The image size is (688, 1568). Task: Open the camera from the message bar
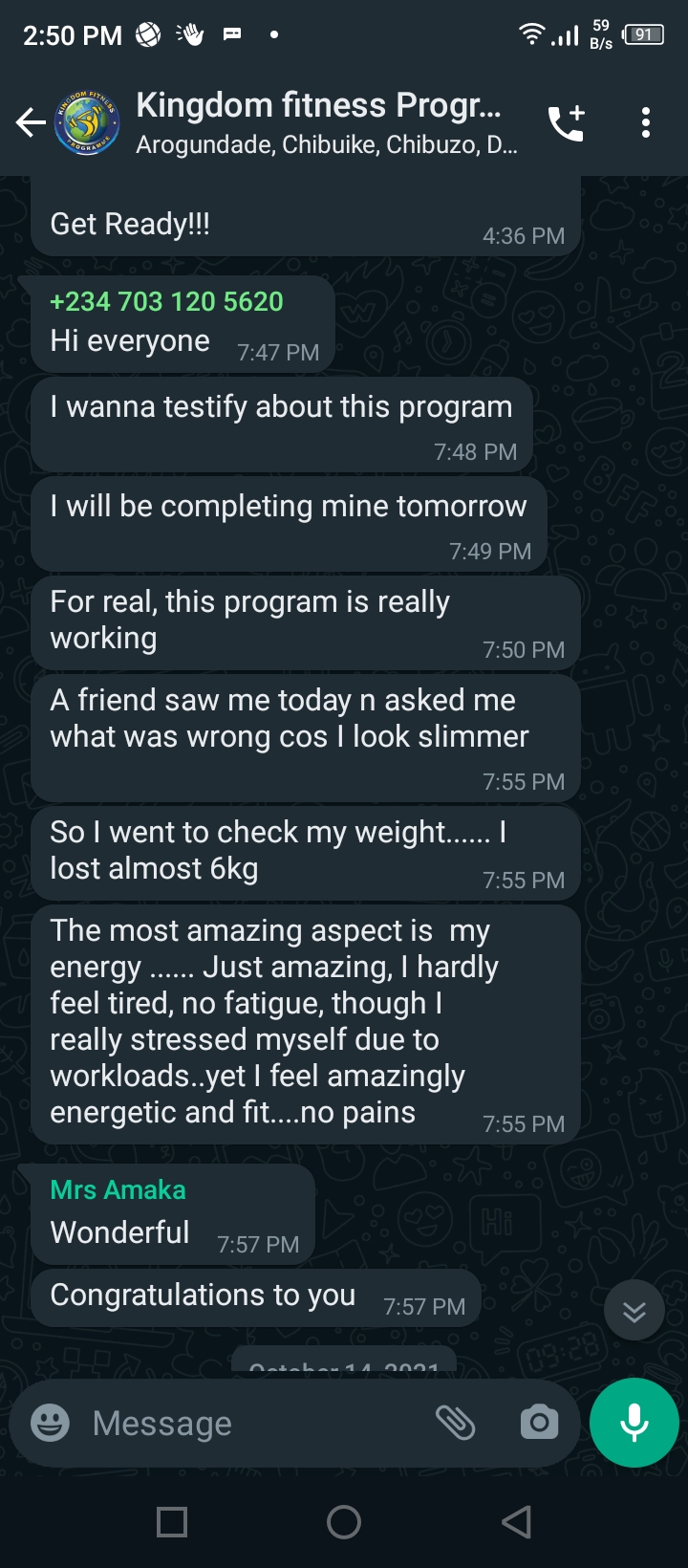[539, 1423]
